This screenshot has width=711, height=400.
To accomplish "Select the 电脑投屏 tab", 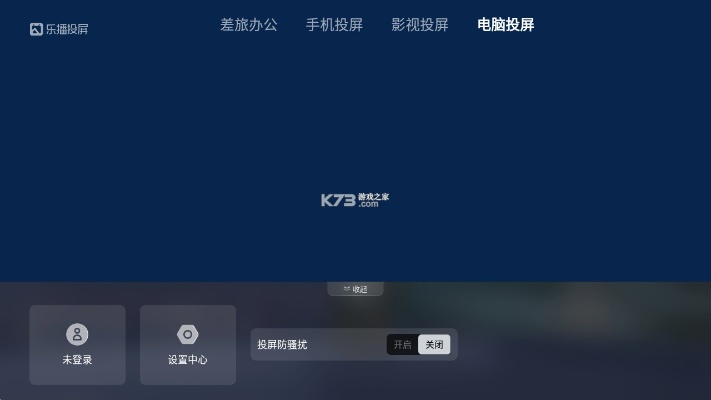I will click(x=506, y=25).
